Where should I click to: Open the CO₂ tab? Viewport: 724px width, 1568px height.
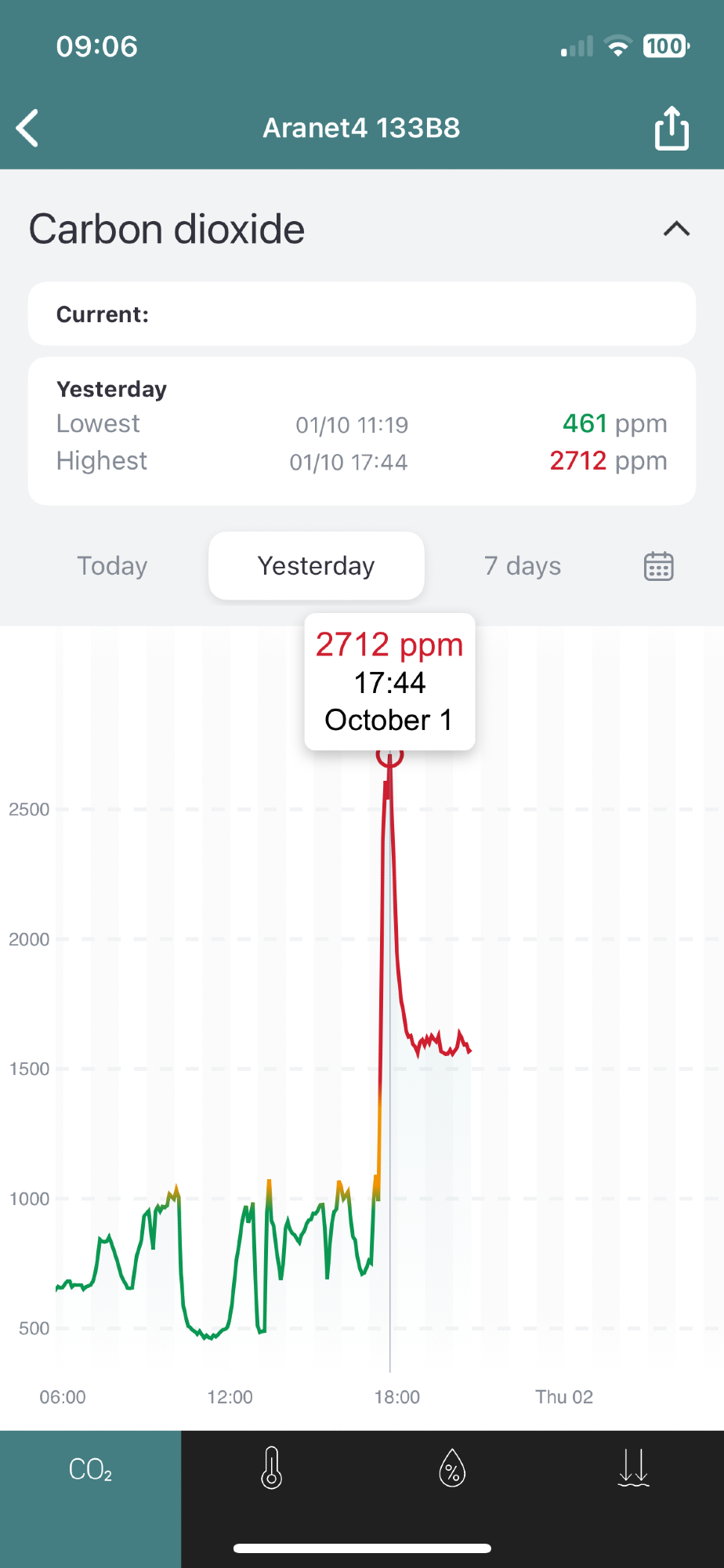(91, 1470)
